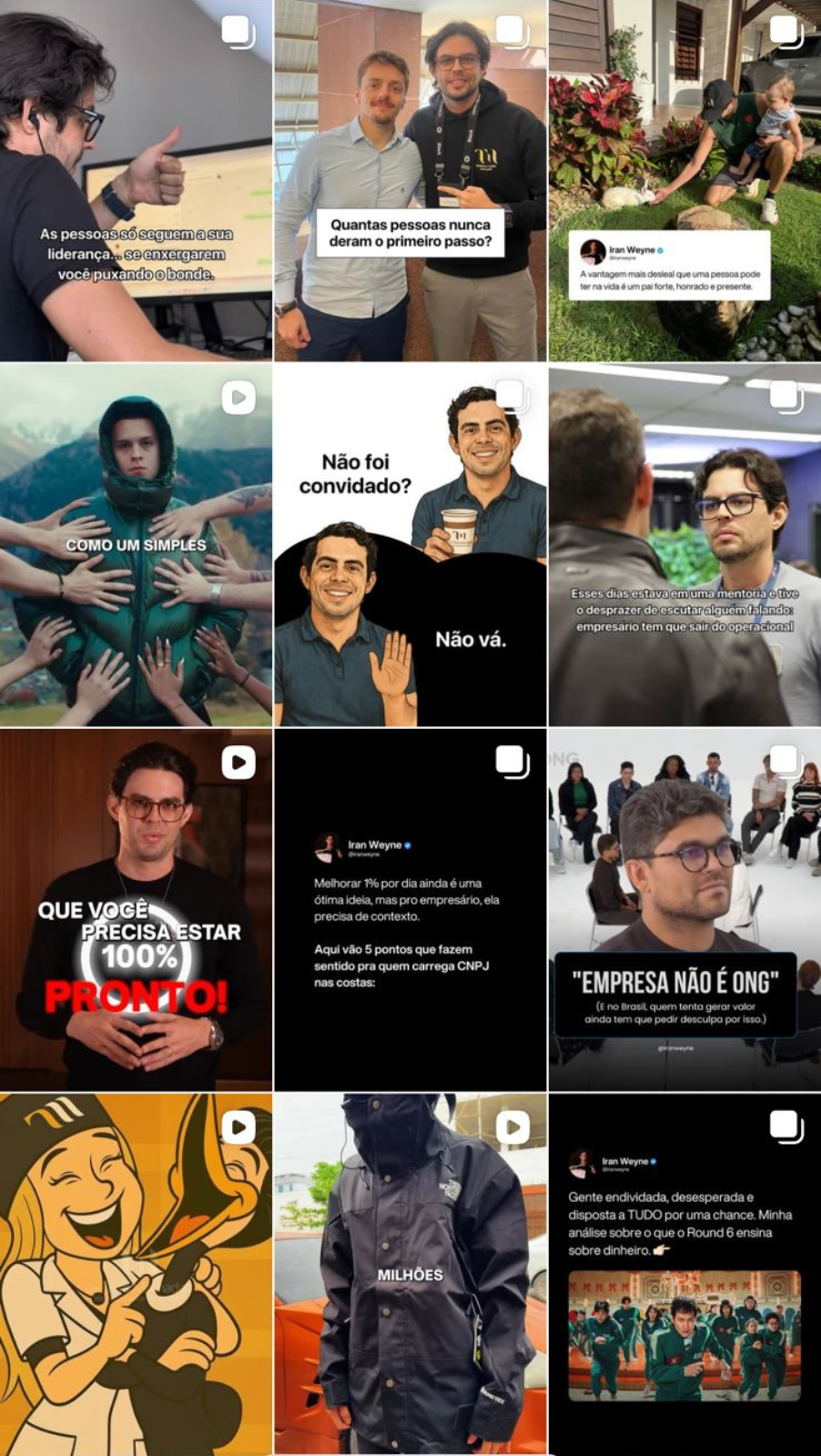Open the 'Quantas pessoas nunca deram o primeiro passo?' post
This screenshot has height=1456, width=821.
pyautogui.click(x=410, y=182)
